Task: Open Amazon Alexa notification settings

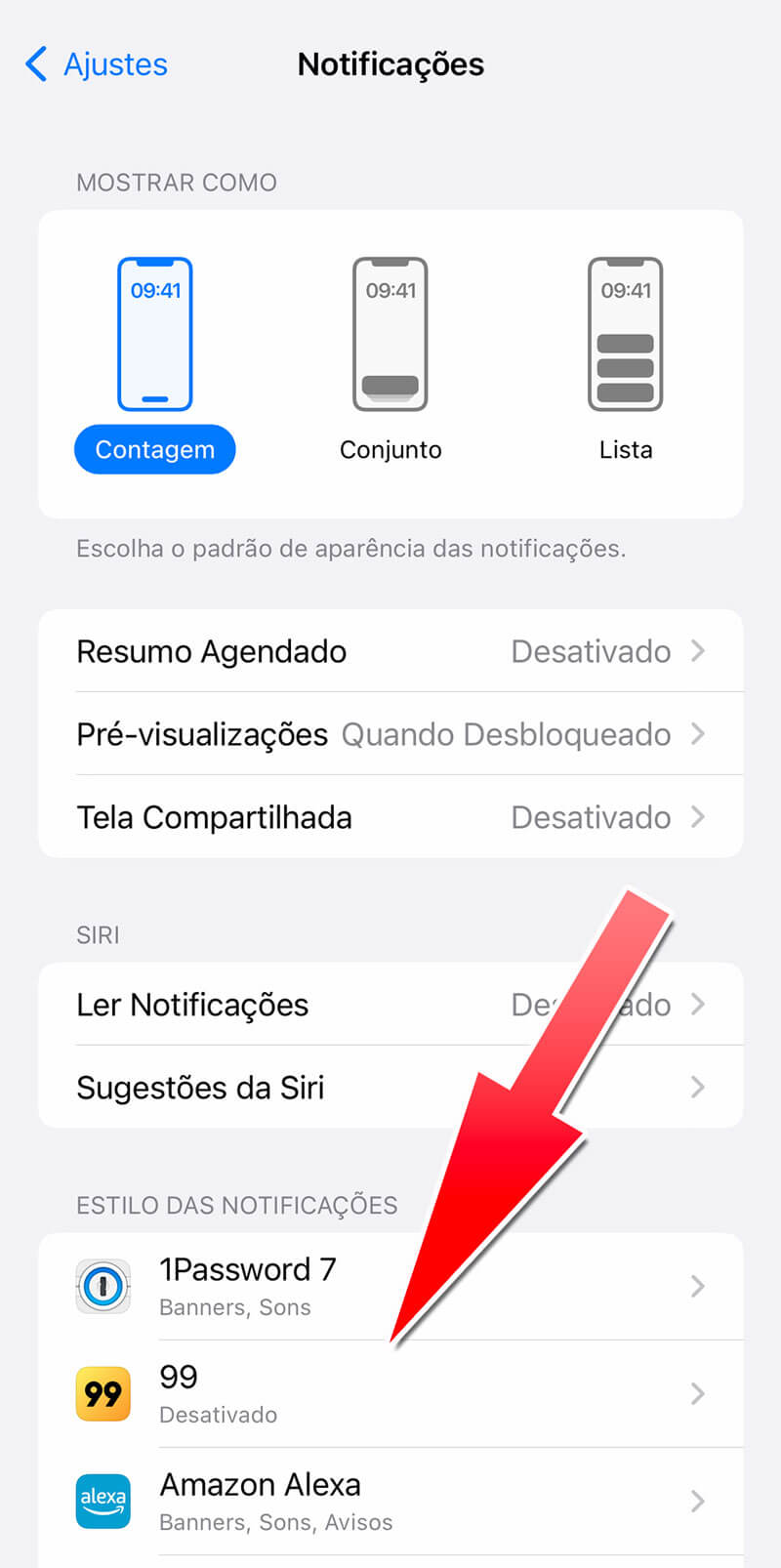Action: [390, 1502]
